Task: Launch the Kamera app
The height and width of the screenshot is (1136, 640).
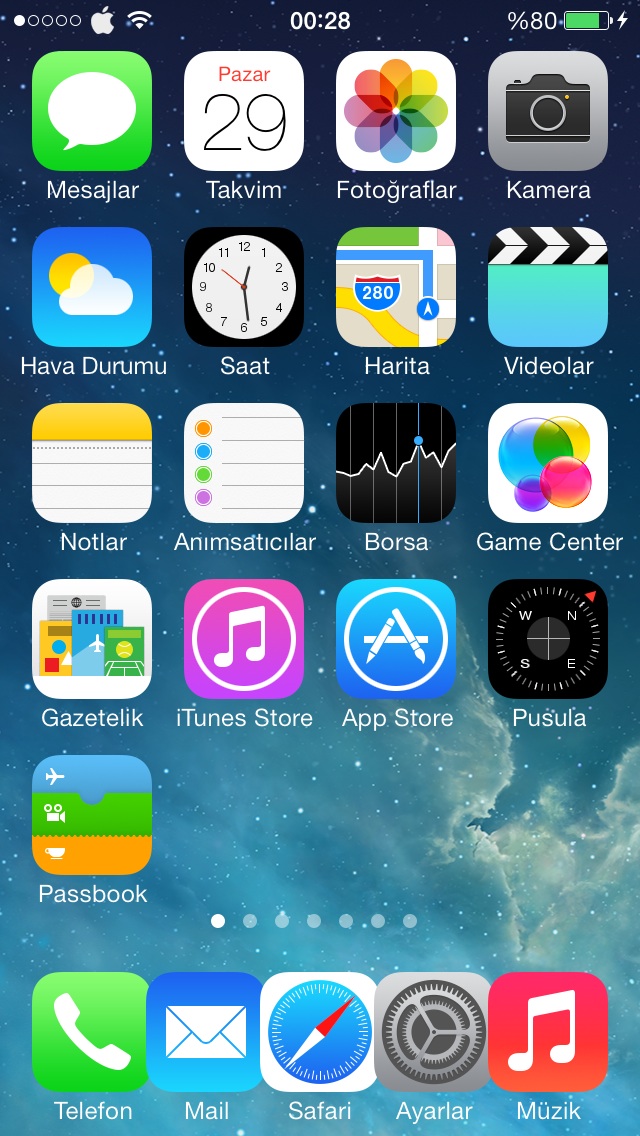Action: coord(548,111)
